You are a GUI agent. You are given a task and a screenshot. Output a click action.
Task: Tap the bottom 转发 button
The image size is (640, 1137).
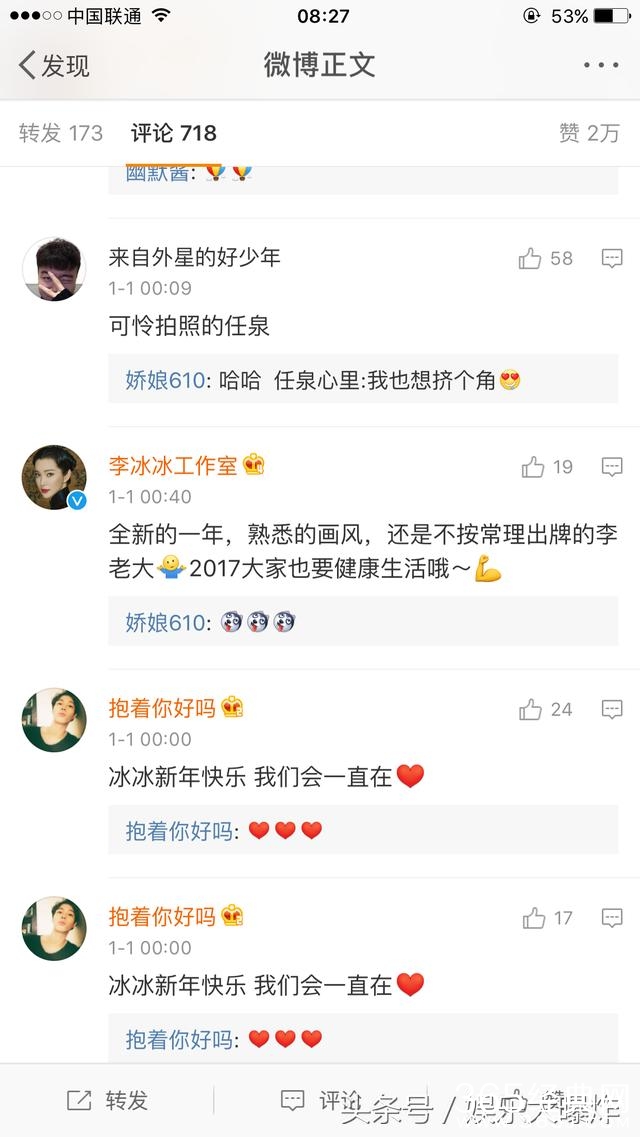pyautogui.click(x=107, y=1101)
